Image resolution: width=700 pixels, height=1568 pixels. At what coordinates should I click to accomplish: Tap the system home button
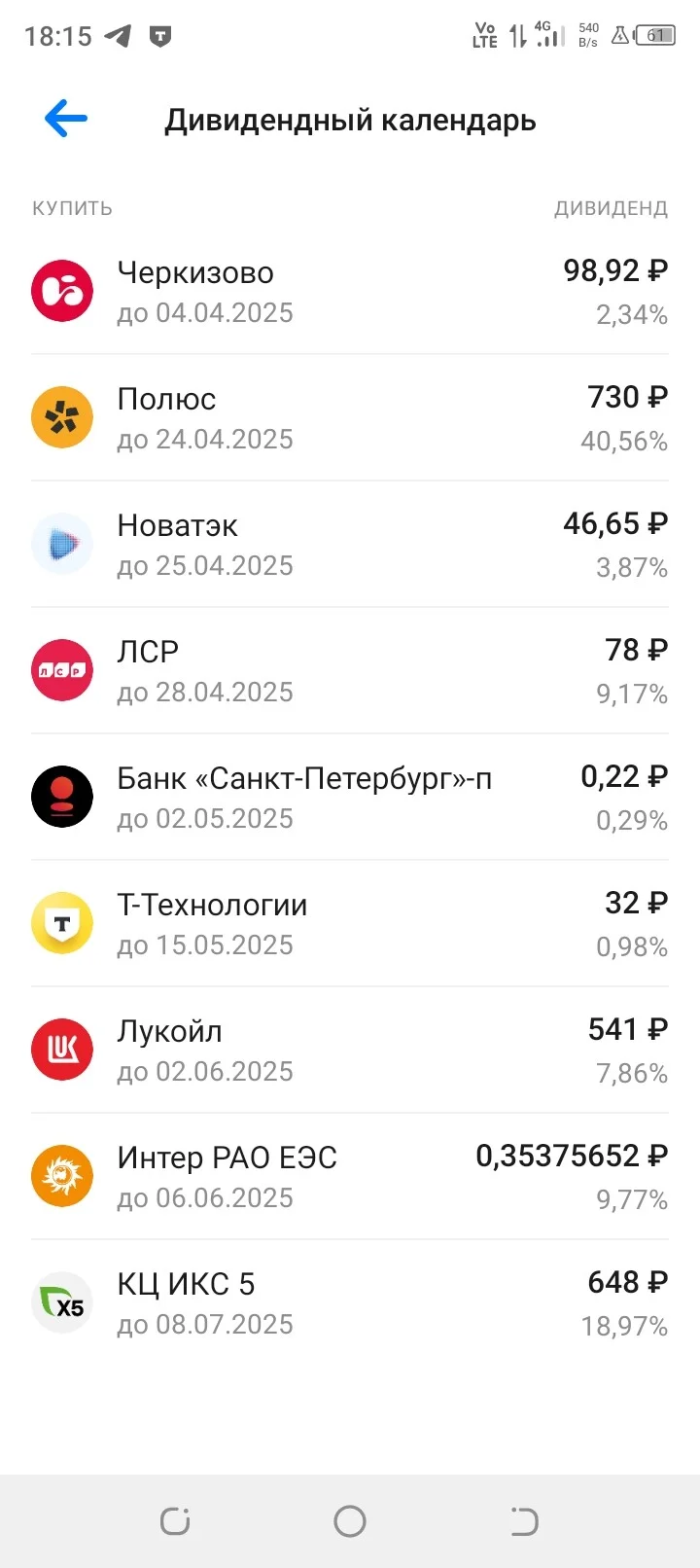pos(350,1520)
